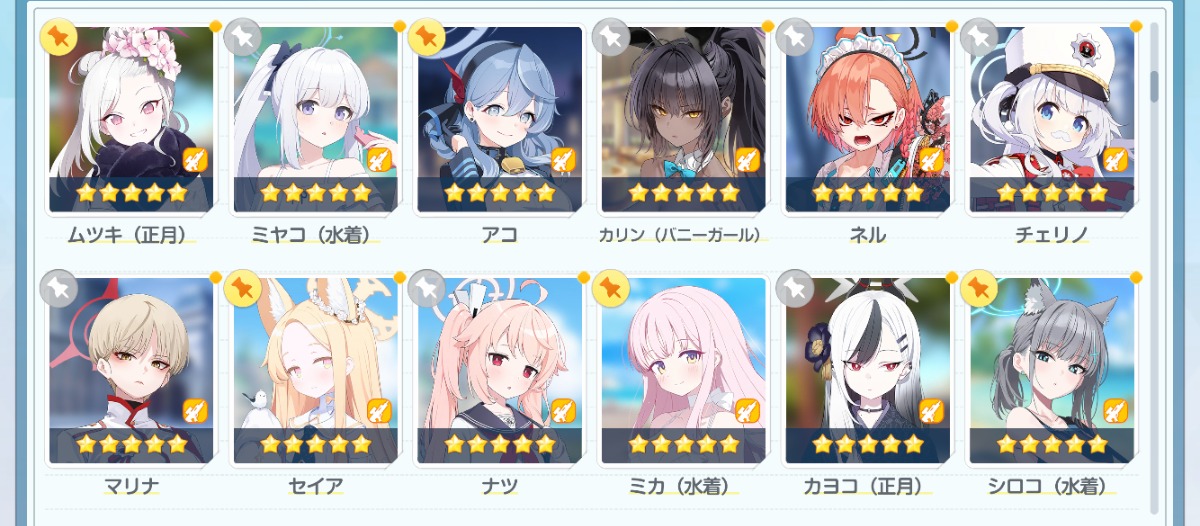The image size is (1200, 526).
Task: Toggle pin on シロコ(水着)
Action: (979, 290)
